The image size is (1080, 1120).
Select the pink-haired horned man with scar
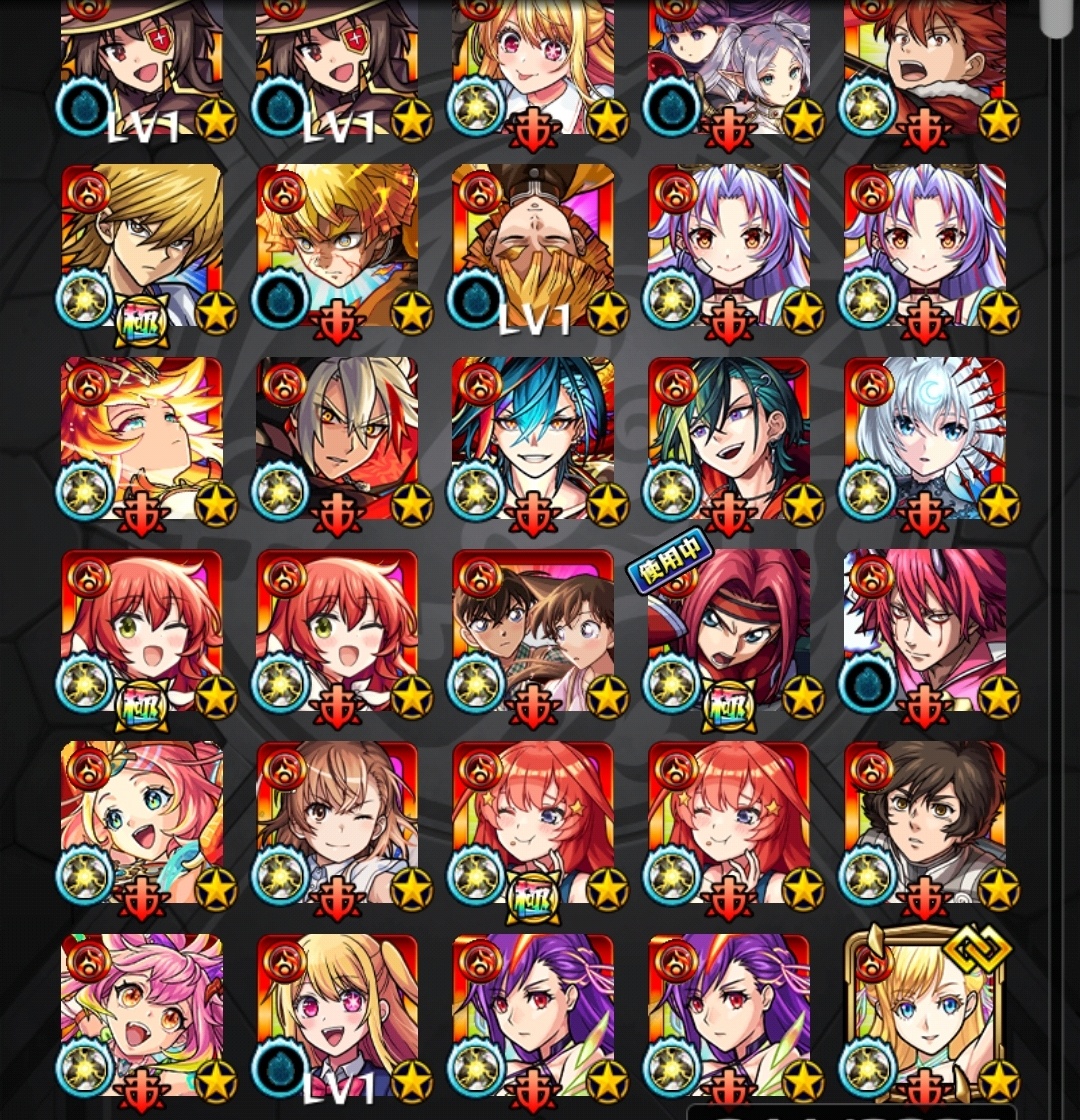tap(925, 630)
